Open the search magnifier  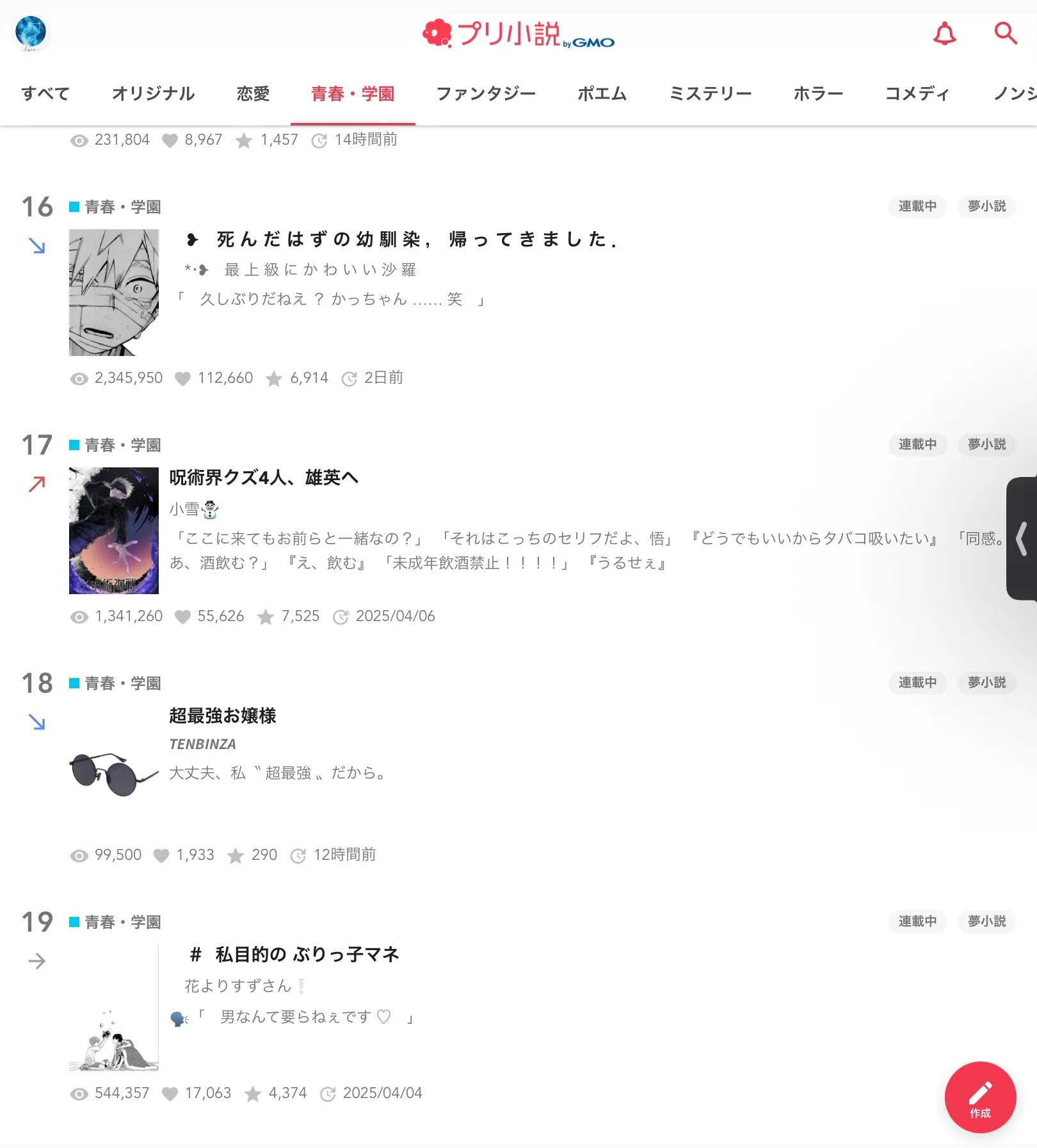1005,33
